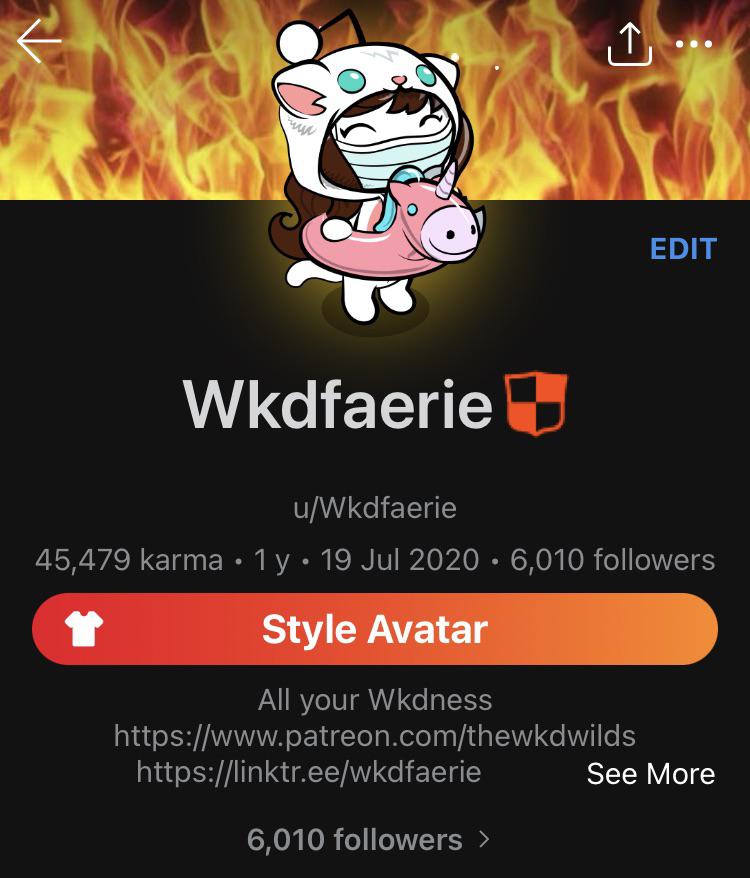This screenshot has width=750, height=878.
Task: Visit the linktr.ee/wkdfaerie link
Action: (308, 772)
